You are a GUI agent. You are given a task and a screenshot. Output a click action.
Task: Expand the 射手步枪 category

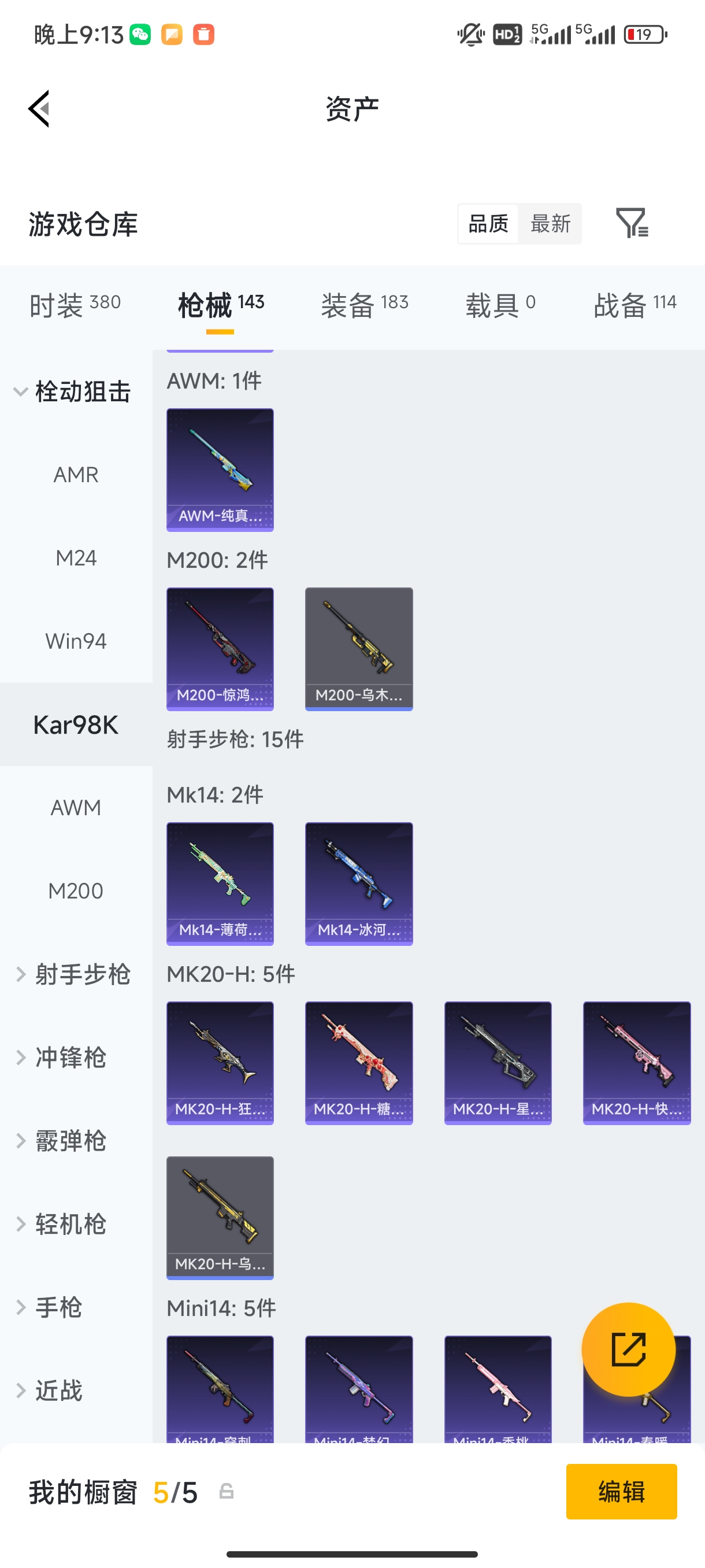click(x=73, y=974)
